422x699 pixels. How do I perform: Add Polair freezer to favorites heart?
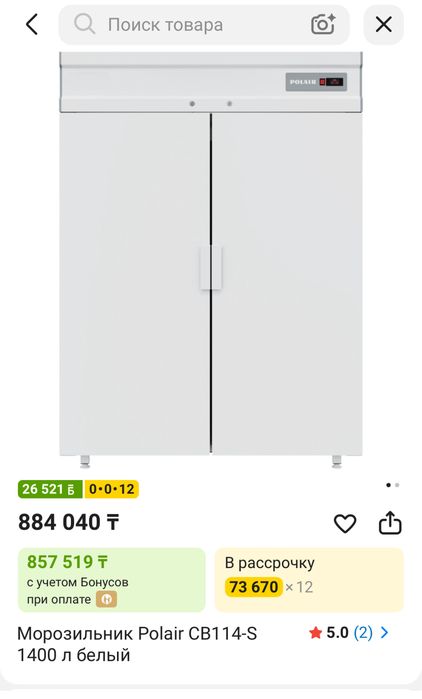[x=345, y=523]
